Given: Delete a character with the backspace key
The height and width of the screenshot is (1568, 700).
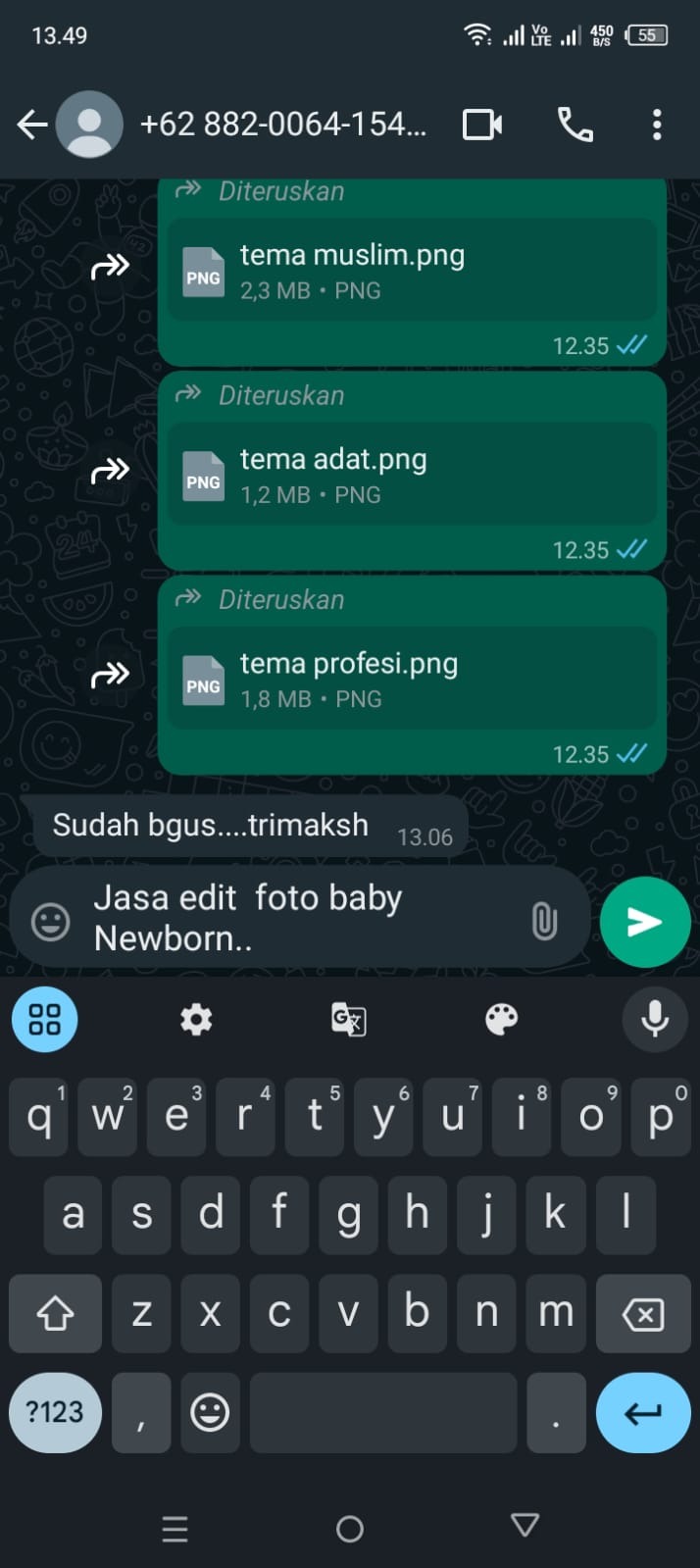Looking at the screenshot, I should (x=643, y=1314).
